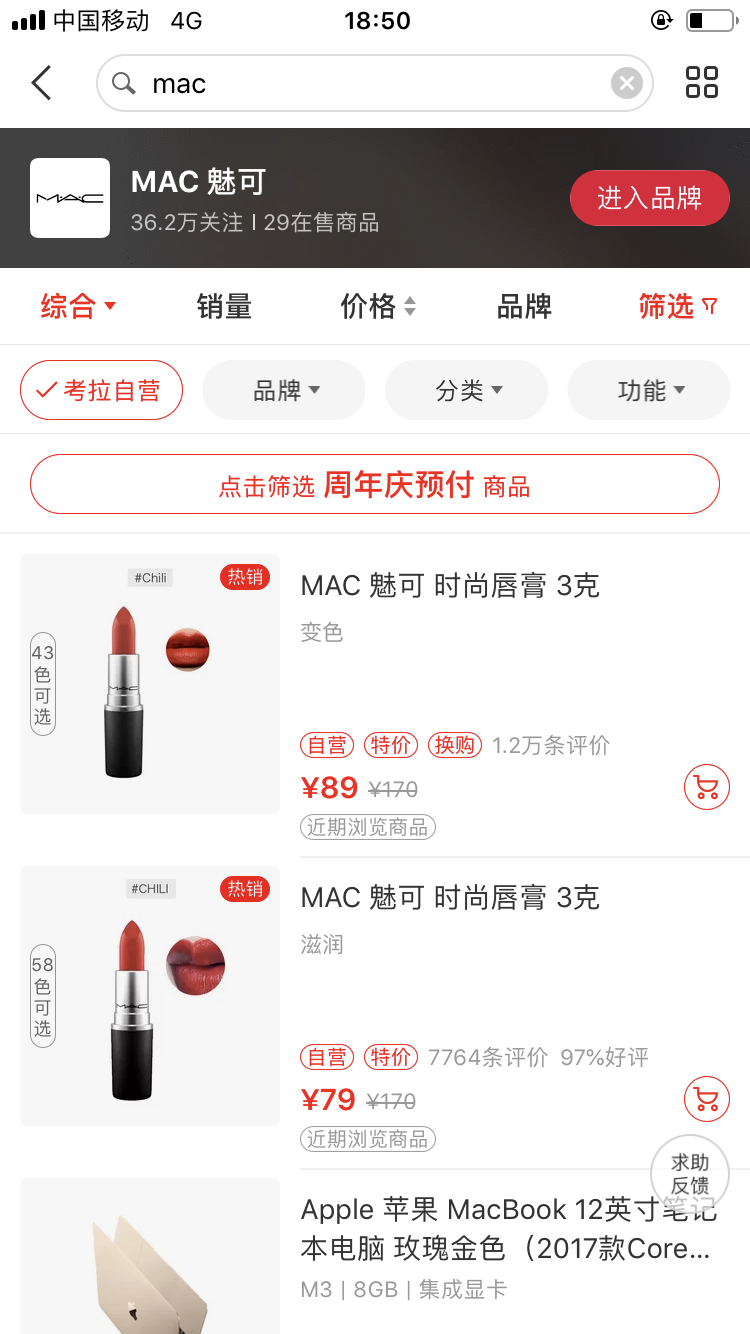Add the ¥79 lipstick to cart
750x1334 pixels.
click(706, 1100)
